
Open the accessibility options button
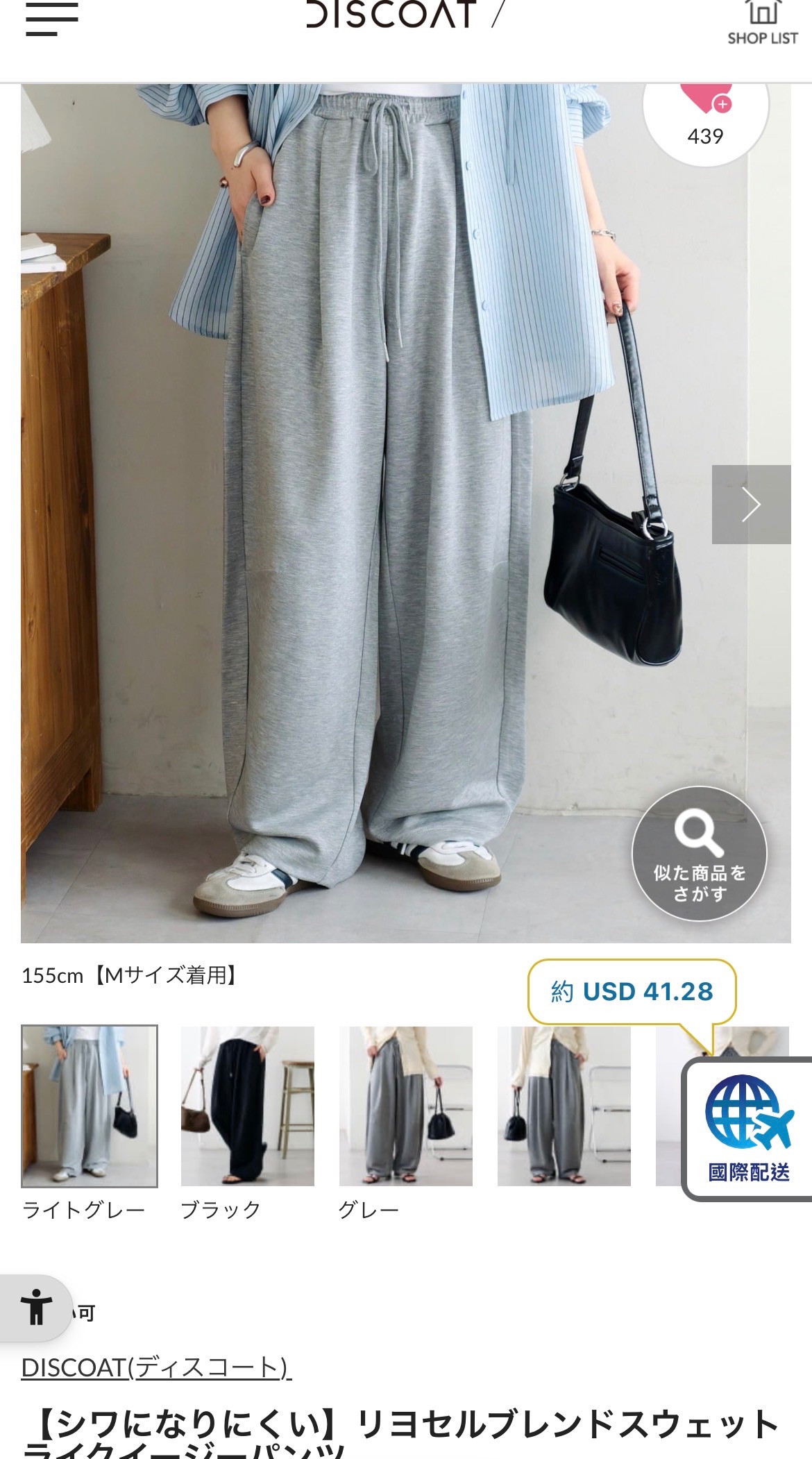pos(36,1308)
